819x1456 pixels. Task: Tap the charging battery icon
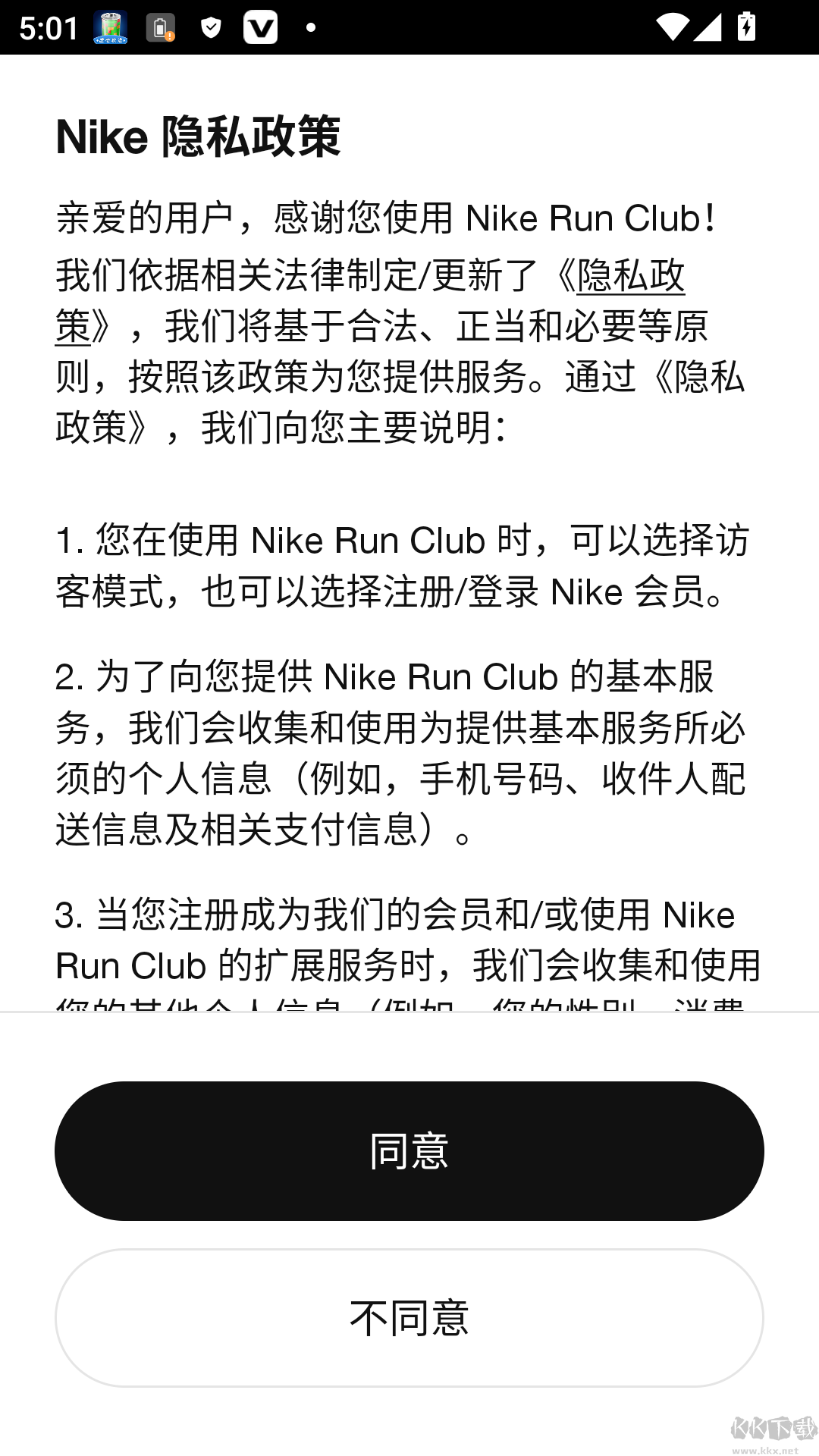pos(746,25)
